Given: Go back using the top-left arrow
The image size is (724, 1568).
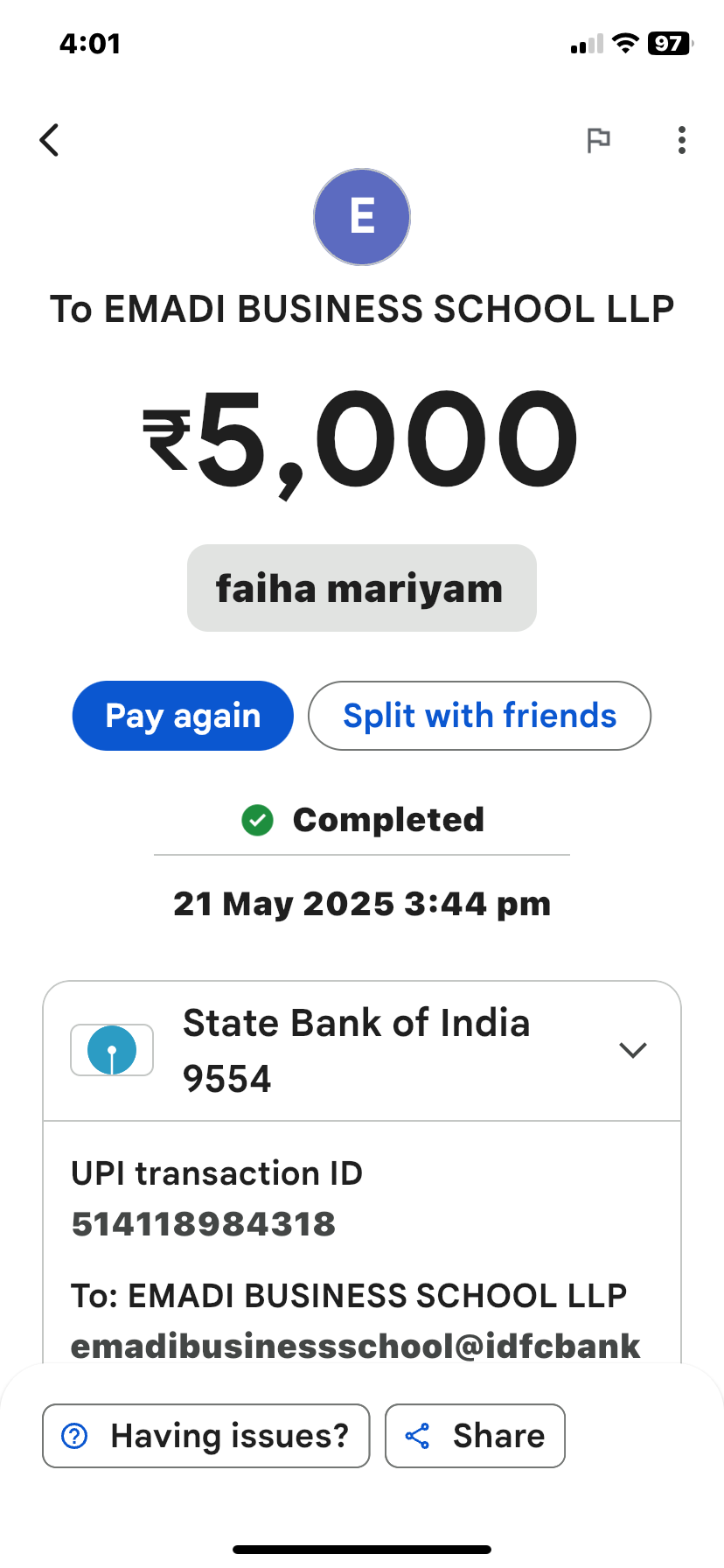Looking at the screenshot, I should 50,140.
